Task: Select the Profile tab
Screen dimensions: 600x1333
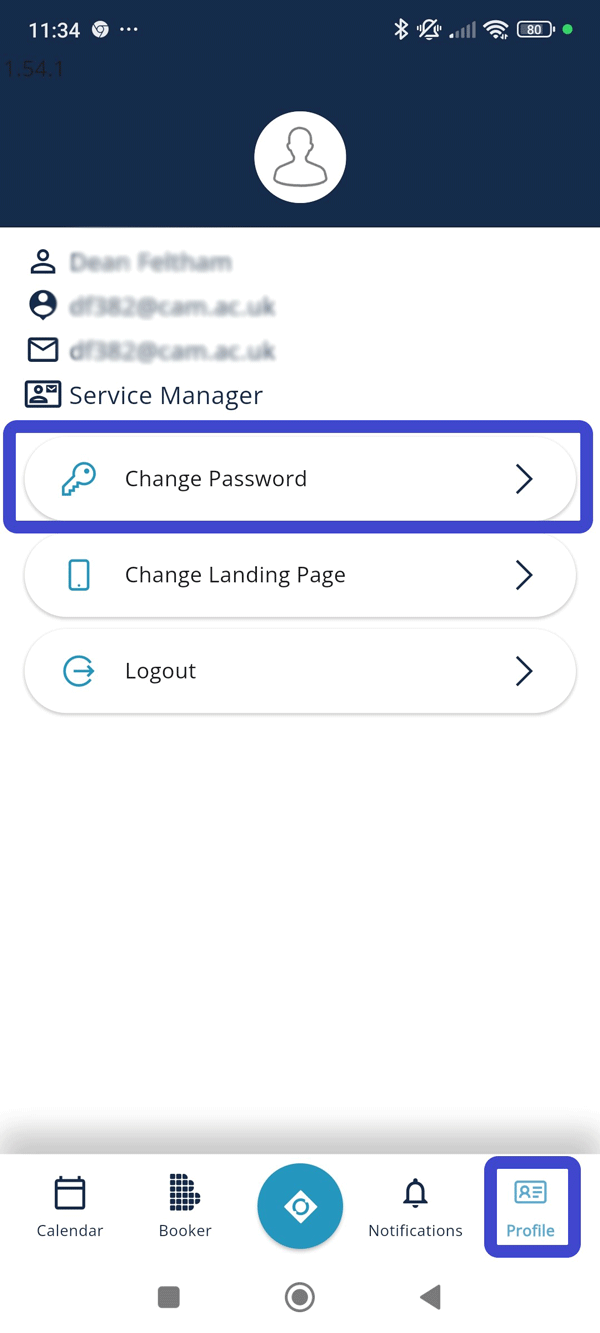Action: pyautogui.click(x=531, y=1207)
